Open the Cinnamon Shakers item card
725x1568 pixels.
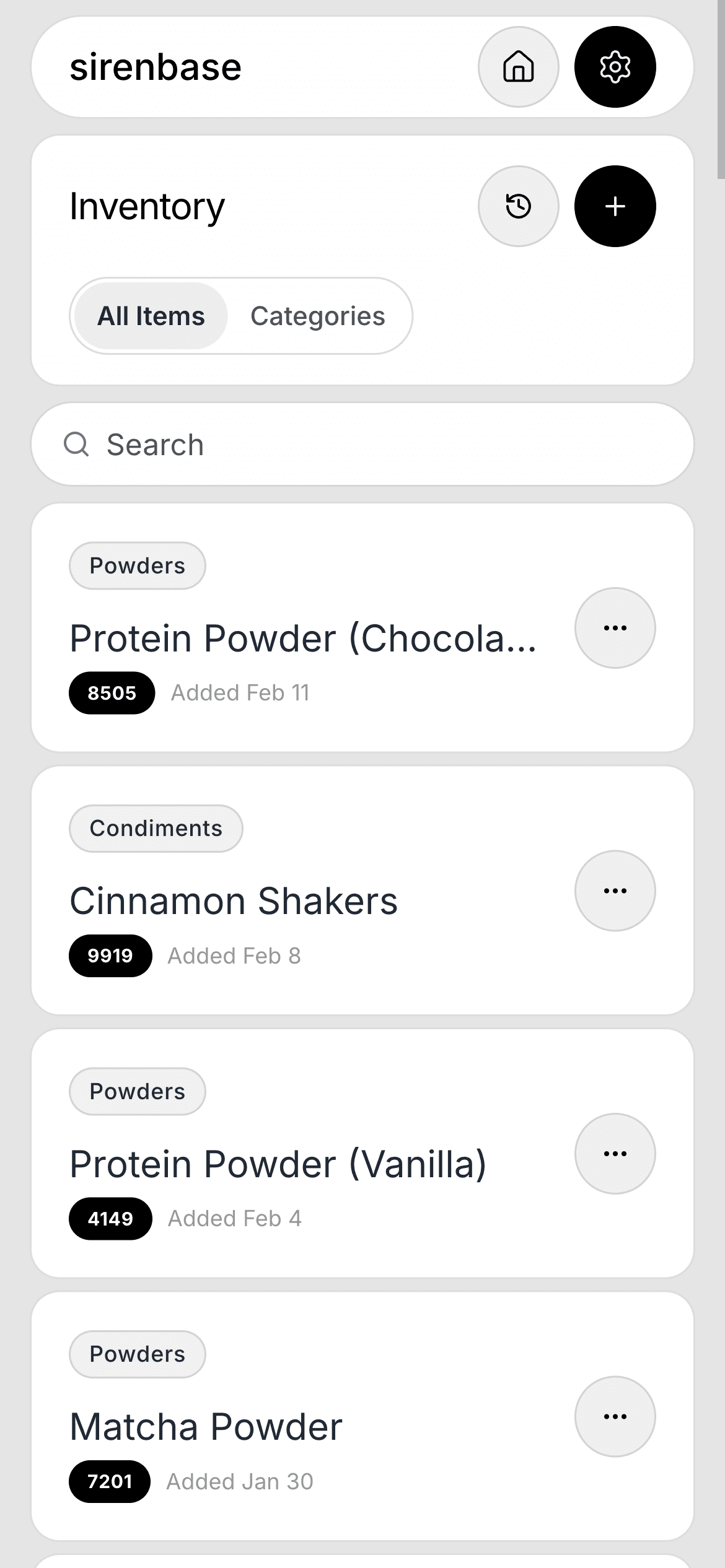pyautogui.click(x=234, y=901)
